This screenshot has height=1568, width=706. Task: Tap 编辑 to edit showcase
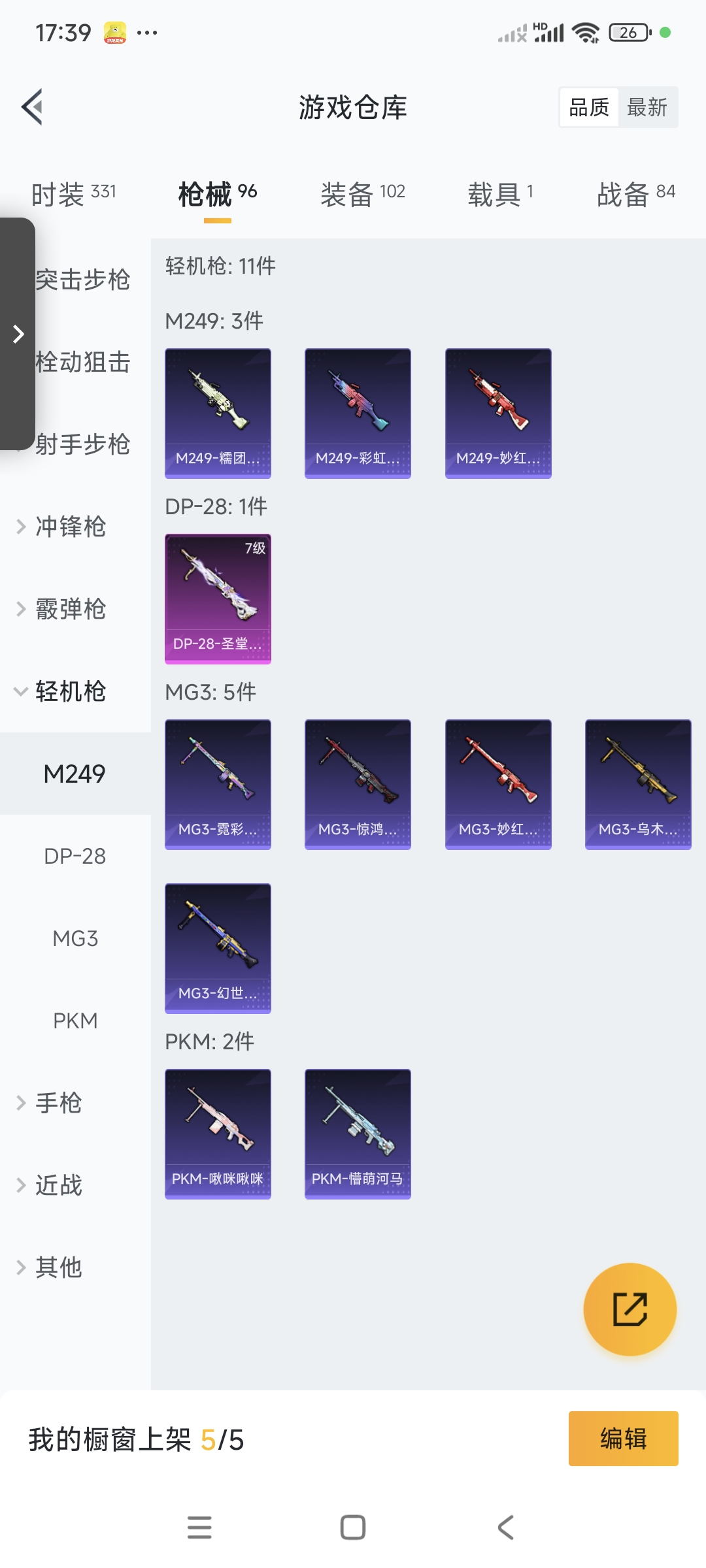[x=623, y=1439]
